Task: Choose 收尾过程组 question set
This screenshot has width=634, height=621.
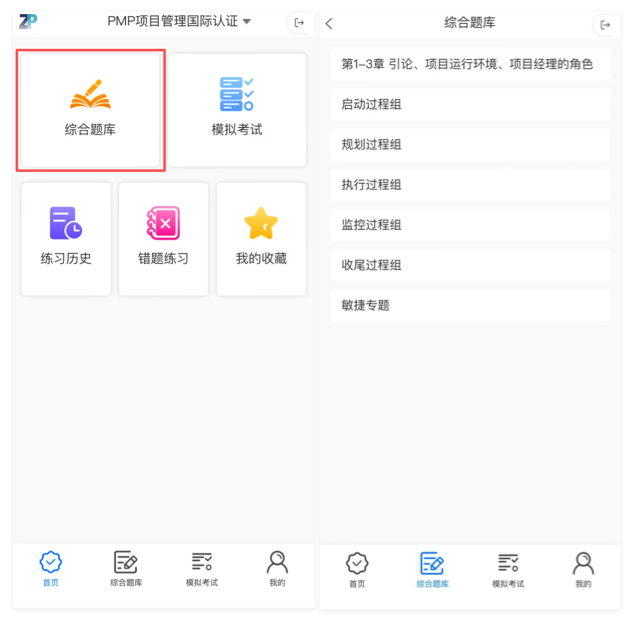Action: (x=469, y=265)
